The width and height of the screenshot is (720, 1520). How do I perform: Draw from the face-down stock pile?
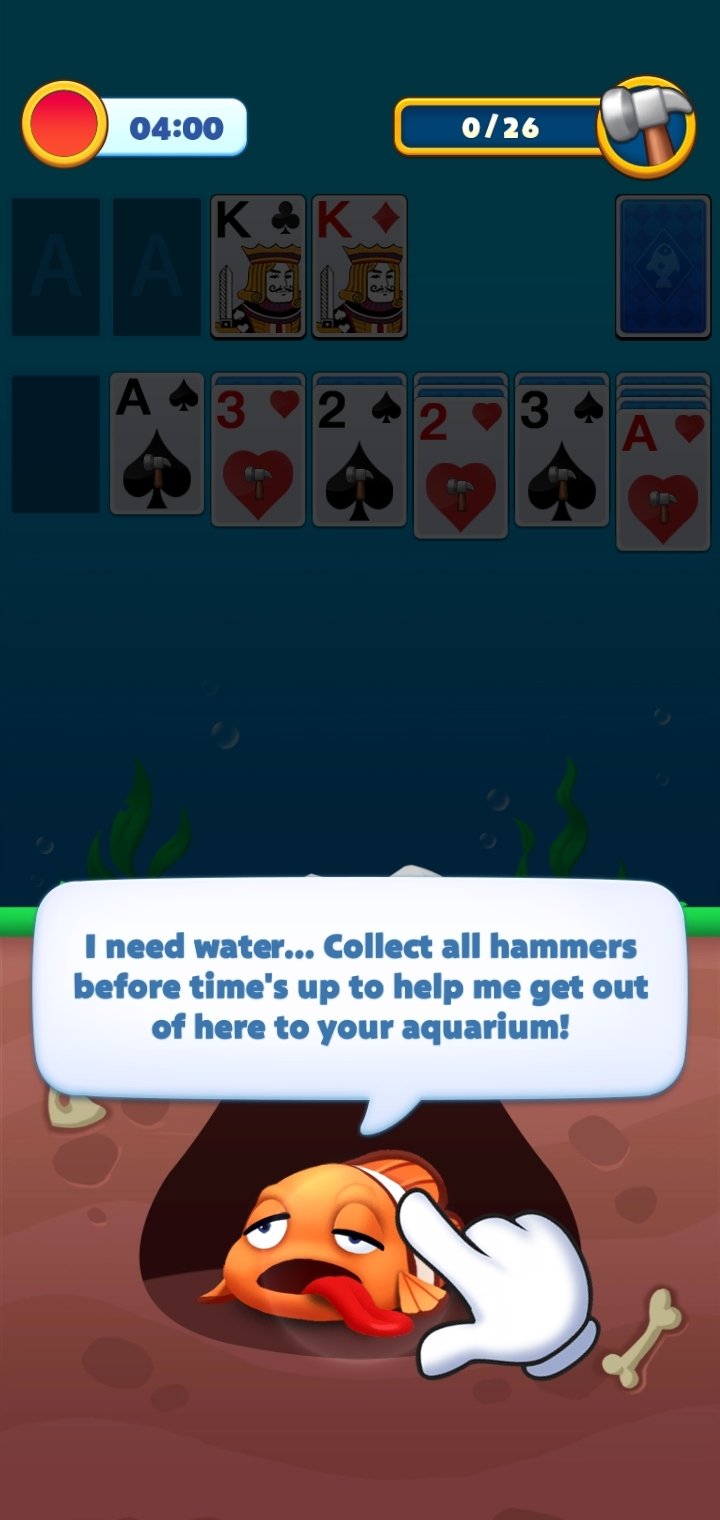click(x=663, y=266)
